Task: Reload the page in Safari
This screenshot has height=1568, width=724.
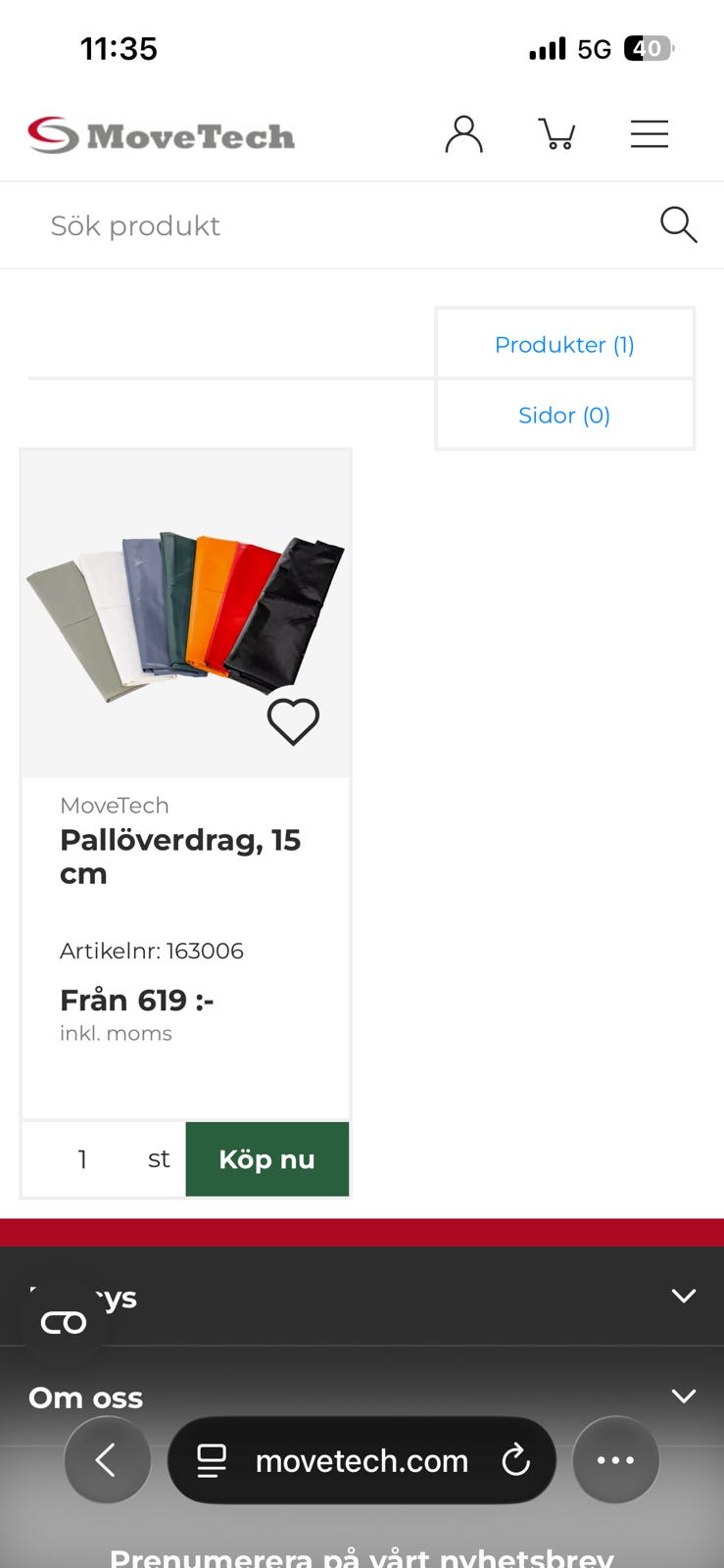Action: pyautogui.click(x=516, y=1460)
